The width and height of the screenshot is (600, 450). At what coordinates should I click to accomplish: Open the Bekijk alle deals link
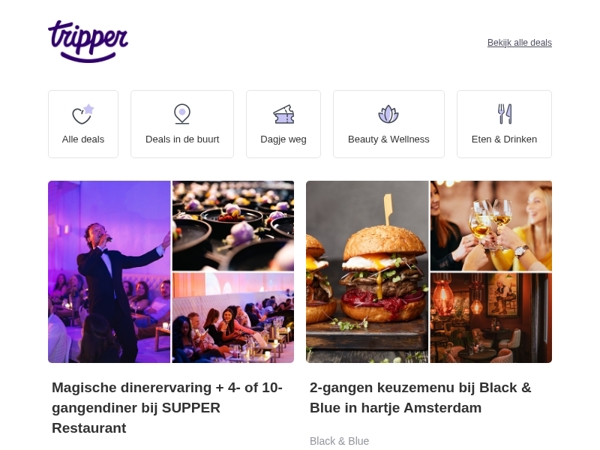(519, 43)
